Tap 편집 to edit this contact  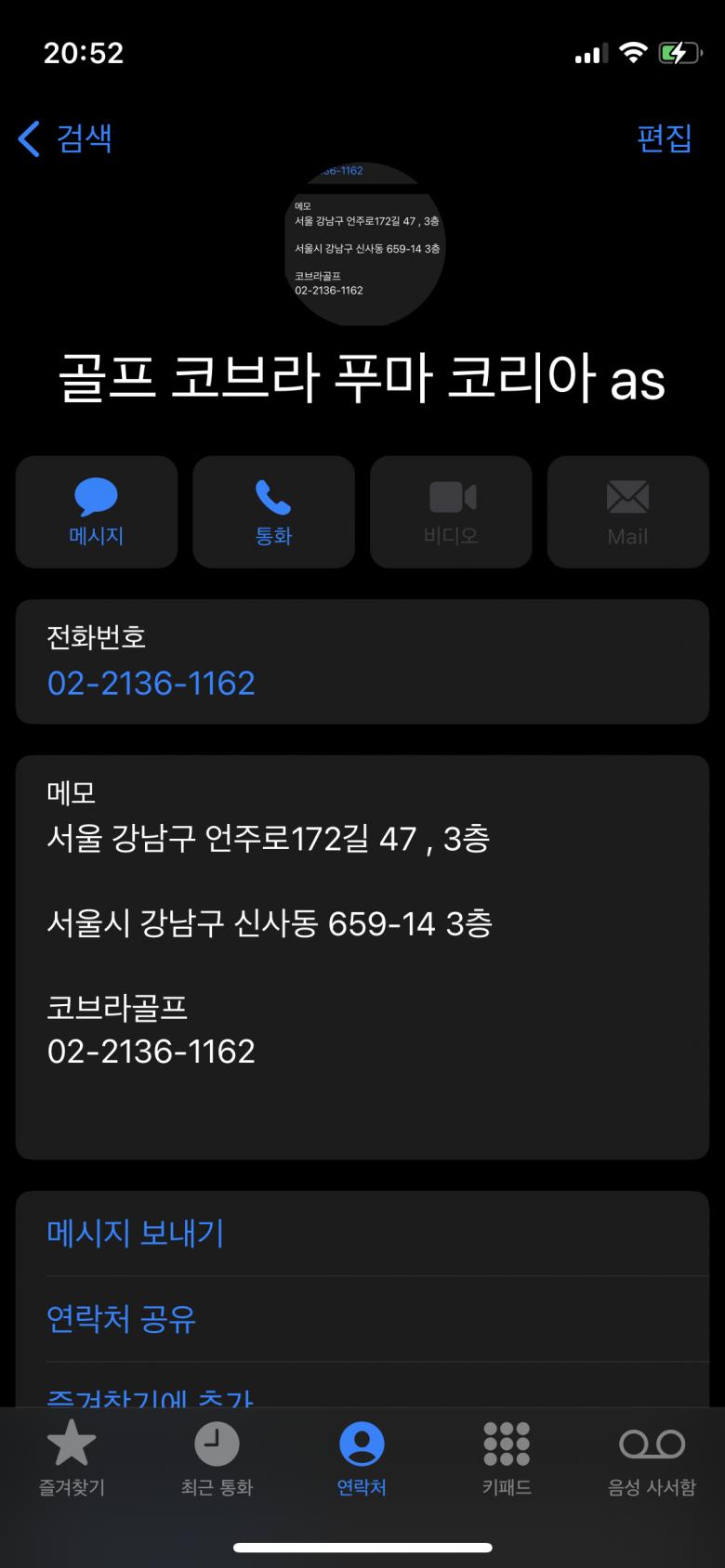point(664,139)
